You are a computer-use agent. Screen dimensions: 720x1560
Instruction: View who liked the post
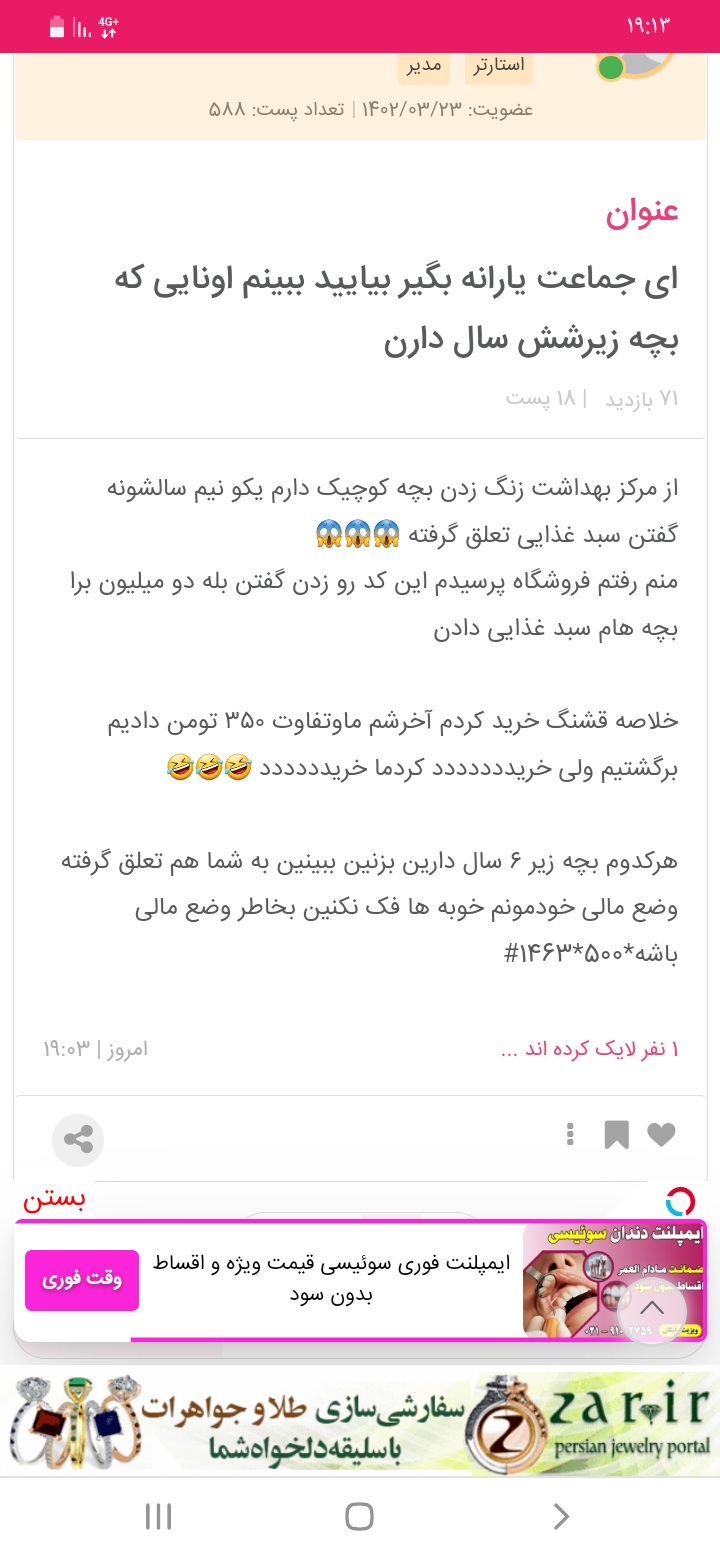[590, 1049]
